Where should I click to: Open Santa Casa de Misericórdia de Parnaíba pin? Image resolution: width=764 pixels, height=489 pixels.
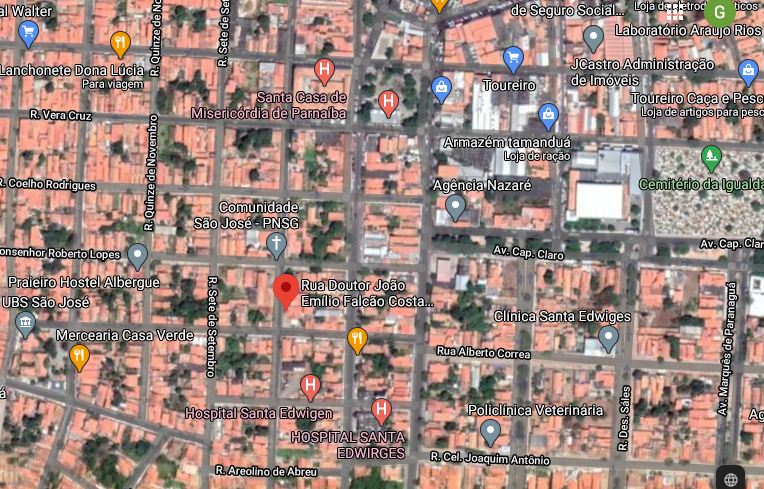click(x=324, y=70)
